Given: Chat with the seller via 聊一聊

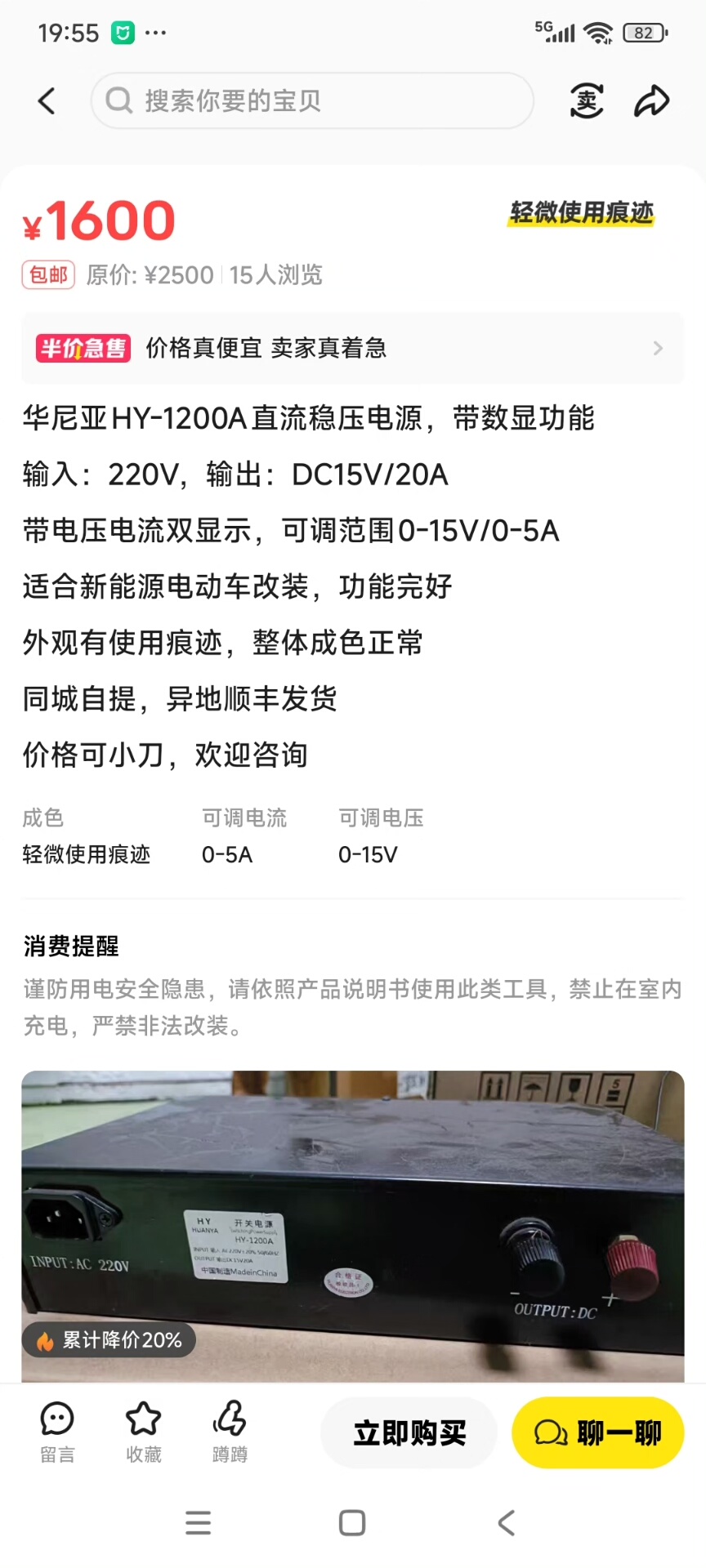Looking at the screenshot, I should click(x=597, y=1432).
